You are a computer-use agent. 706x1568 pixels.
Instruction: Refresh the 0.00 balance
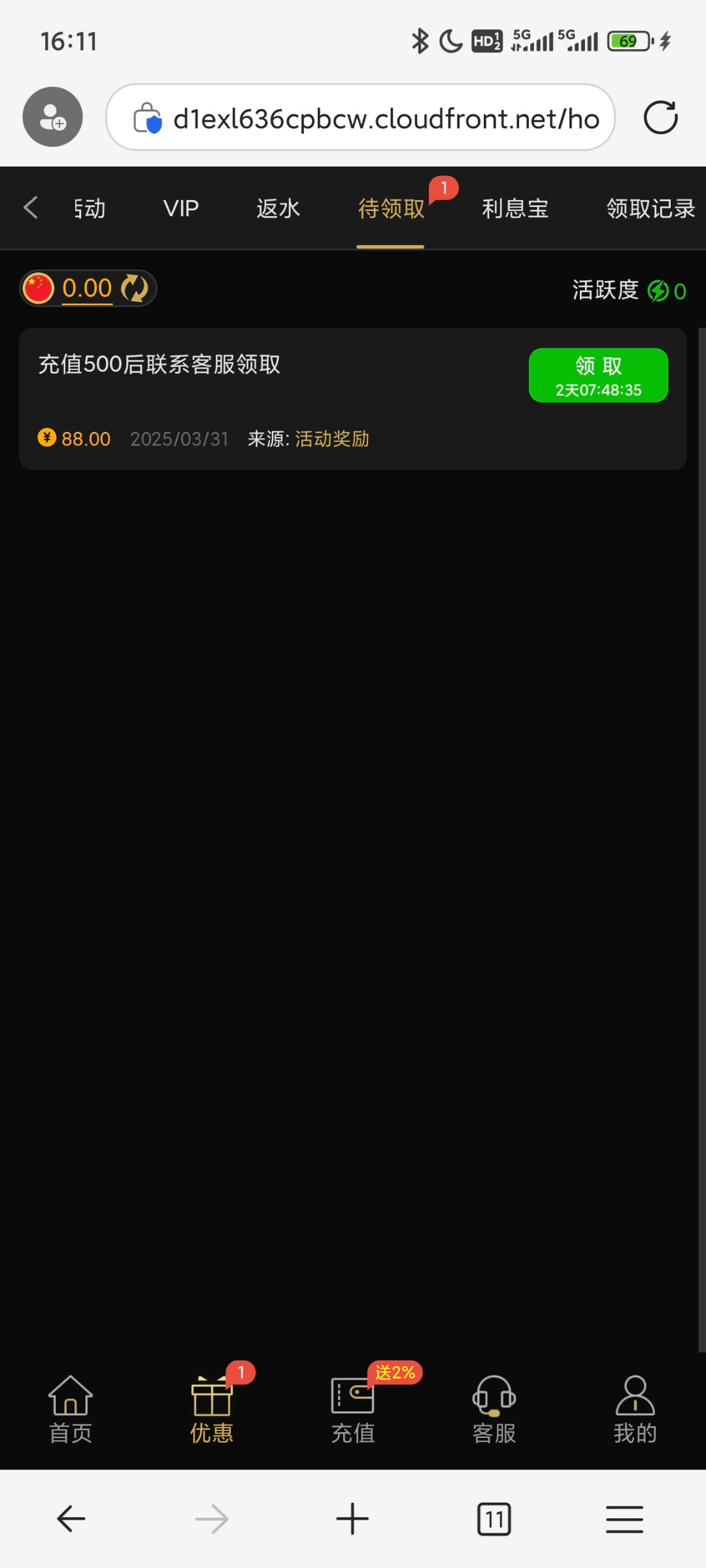tap(135, 288)
